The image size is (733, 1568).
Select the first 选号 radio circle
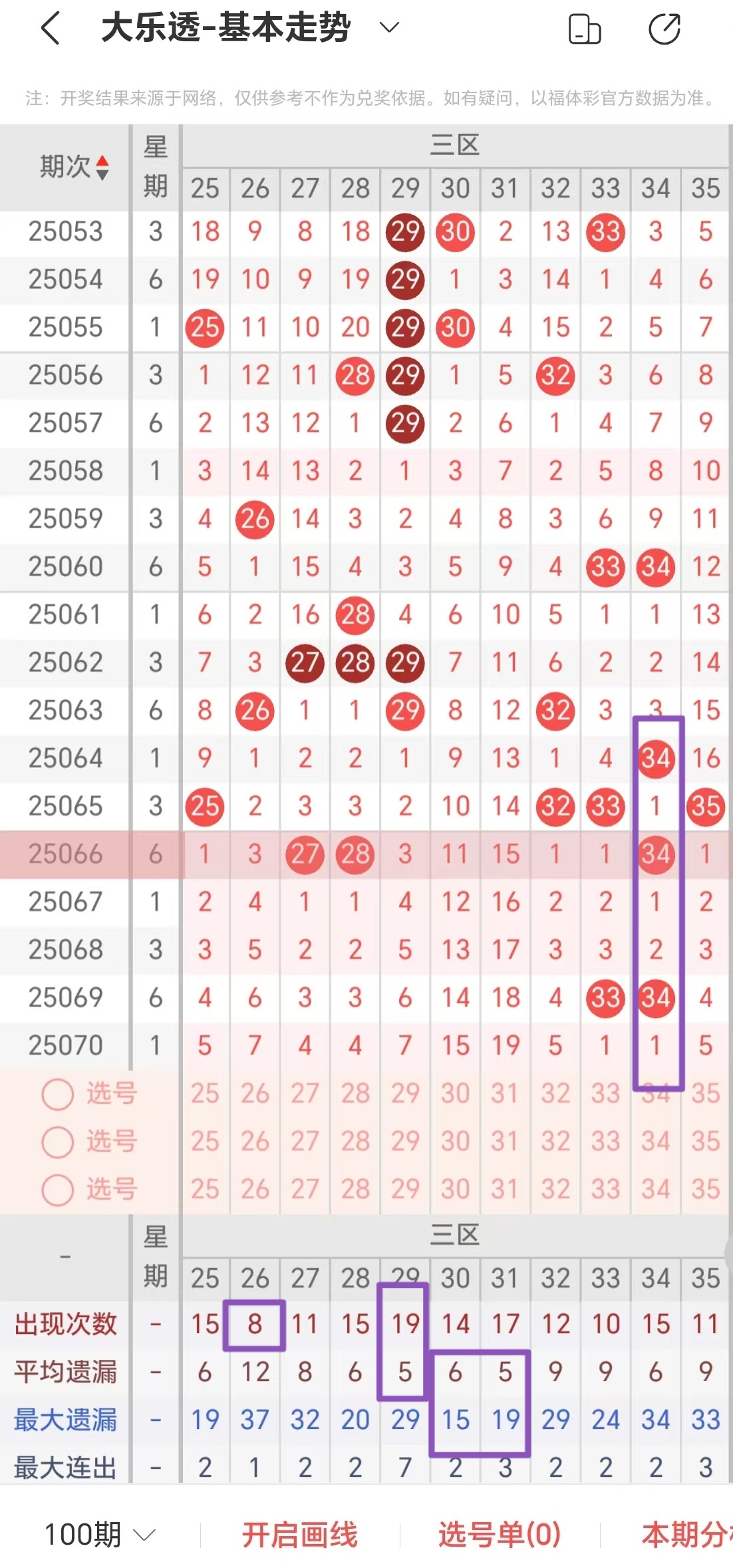click(x=57, y=1093)
